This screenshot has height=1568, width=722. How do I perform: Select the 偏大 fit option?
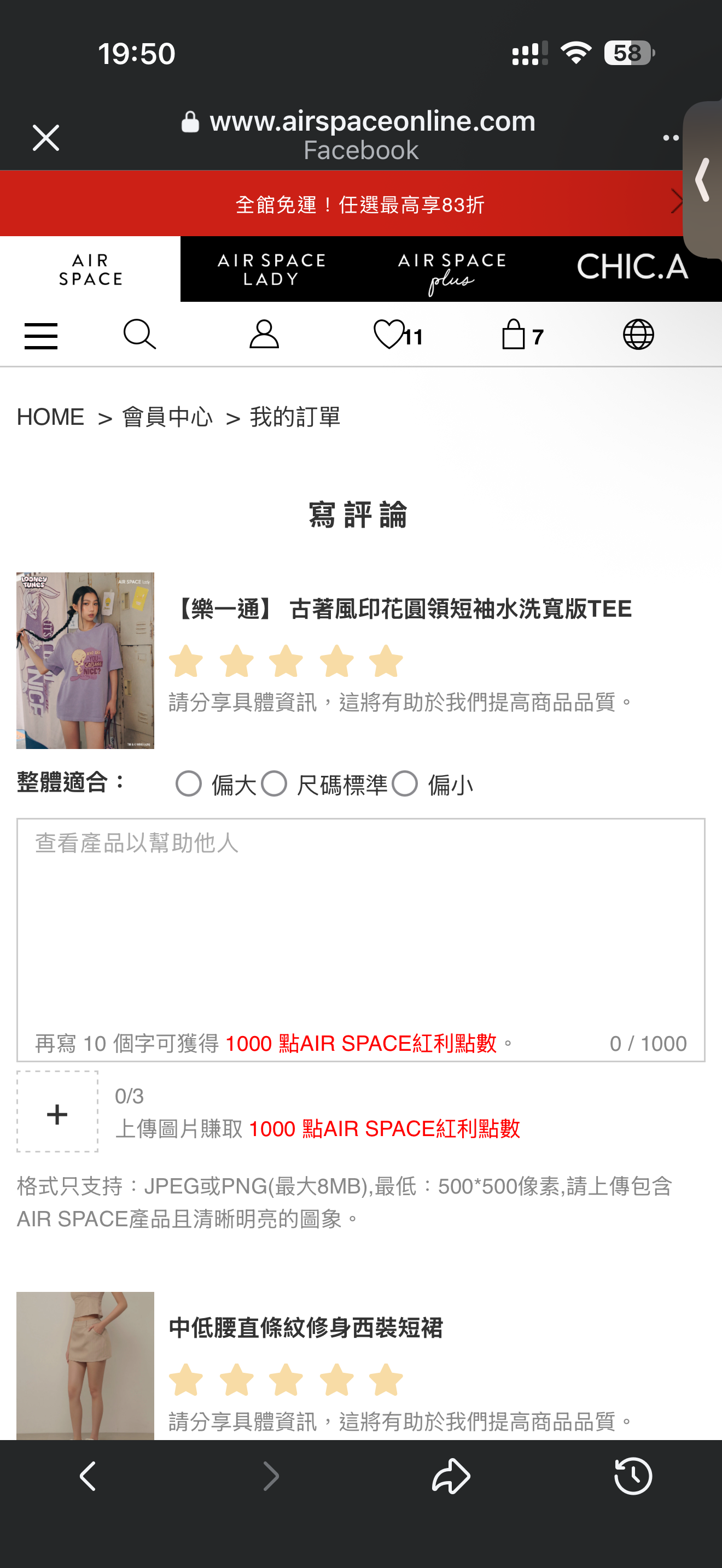point(189,783)
